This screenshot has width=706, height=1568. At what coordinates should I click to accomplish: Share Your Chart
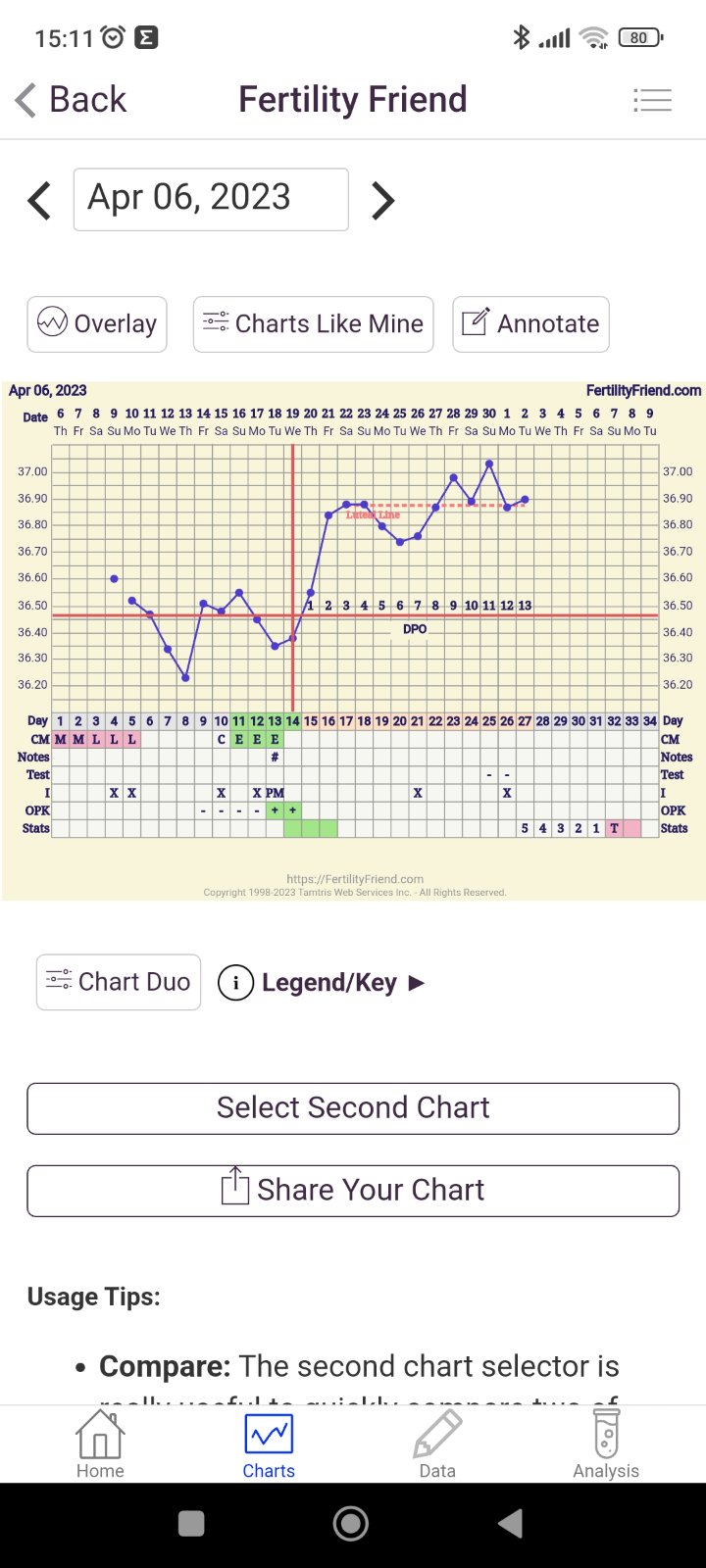(x=353, y=1190)
